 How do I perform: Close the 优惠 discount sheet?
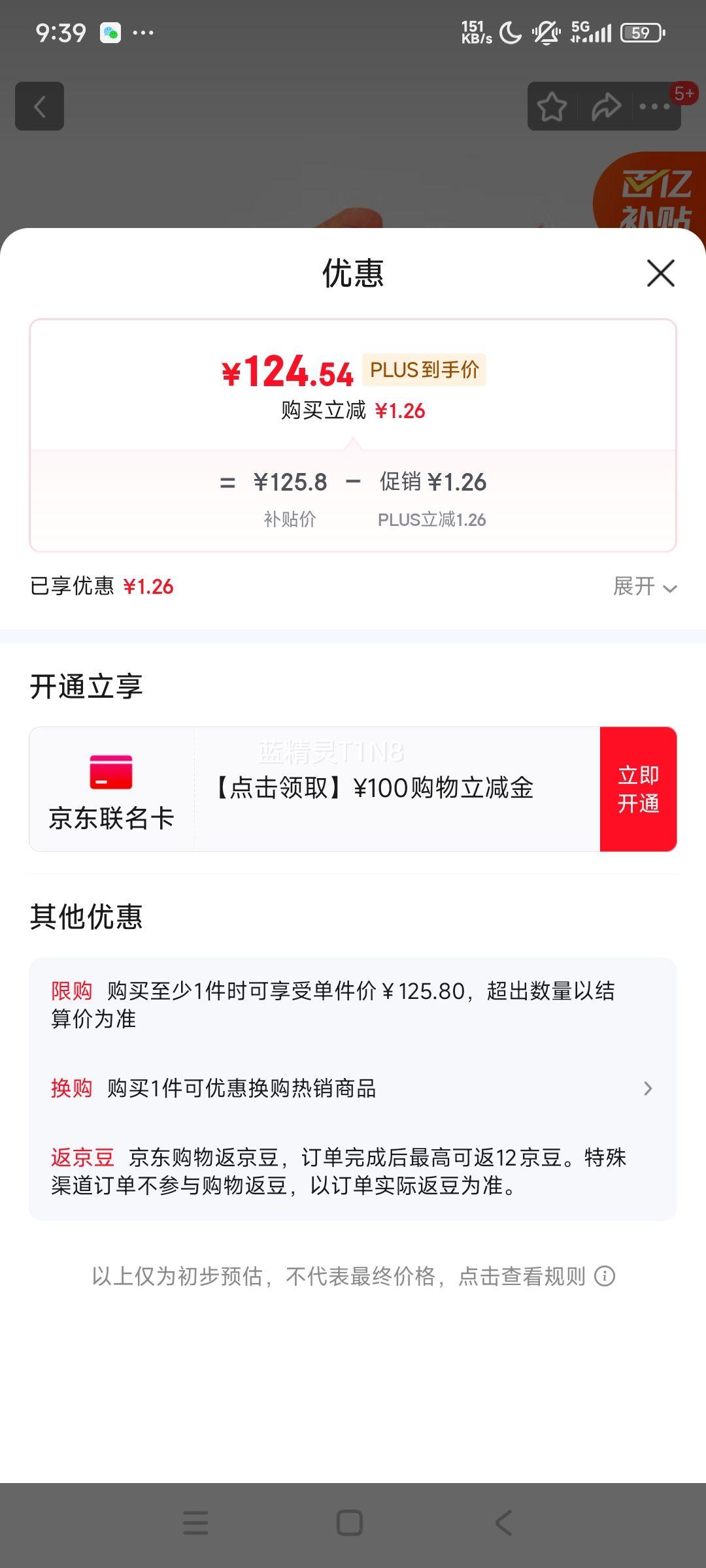click(660, 273)
